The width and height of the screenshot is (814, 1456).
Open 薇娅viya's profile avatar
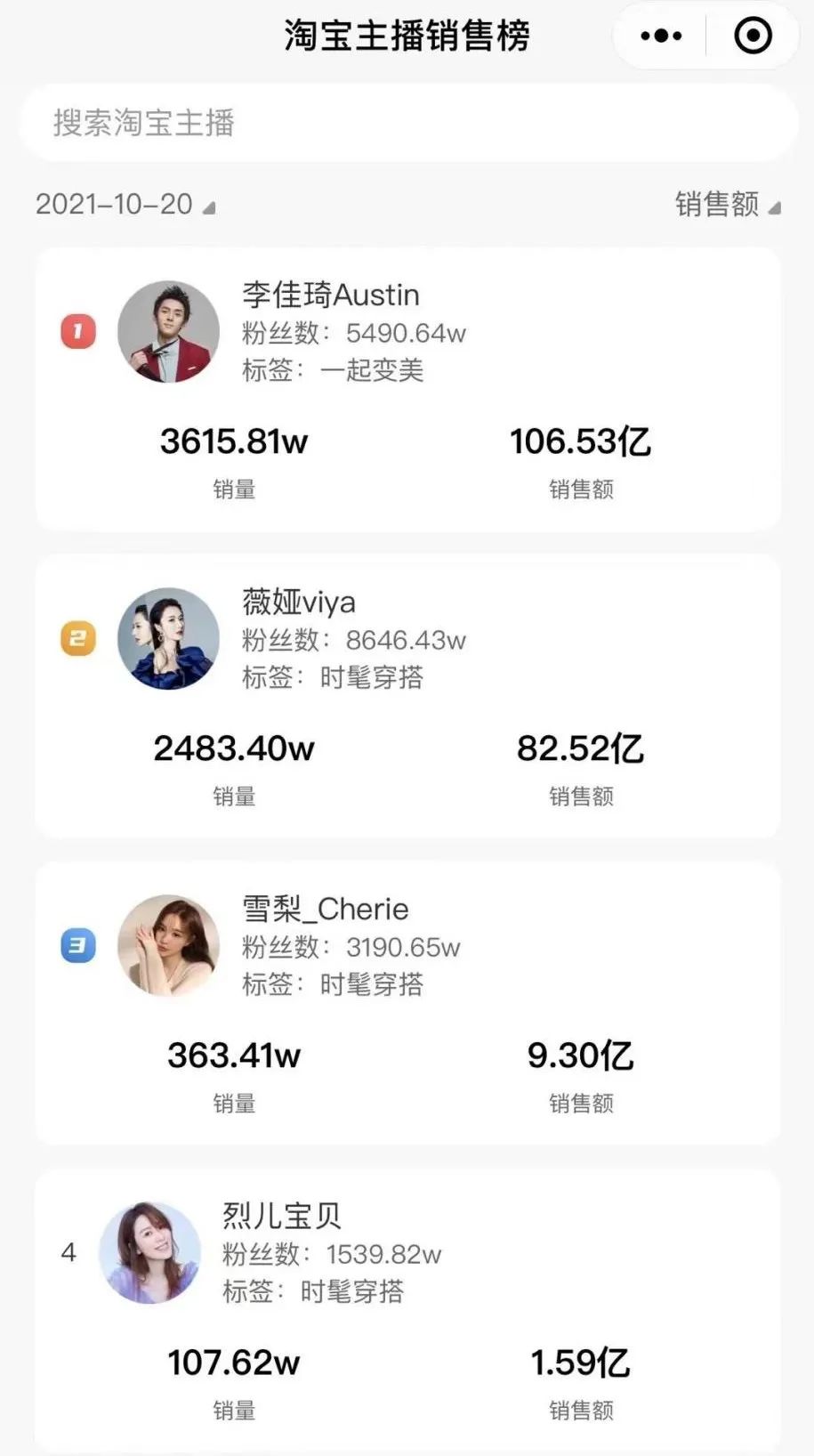click(x=168, y=638)
